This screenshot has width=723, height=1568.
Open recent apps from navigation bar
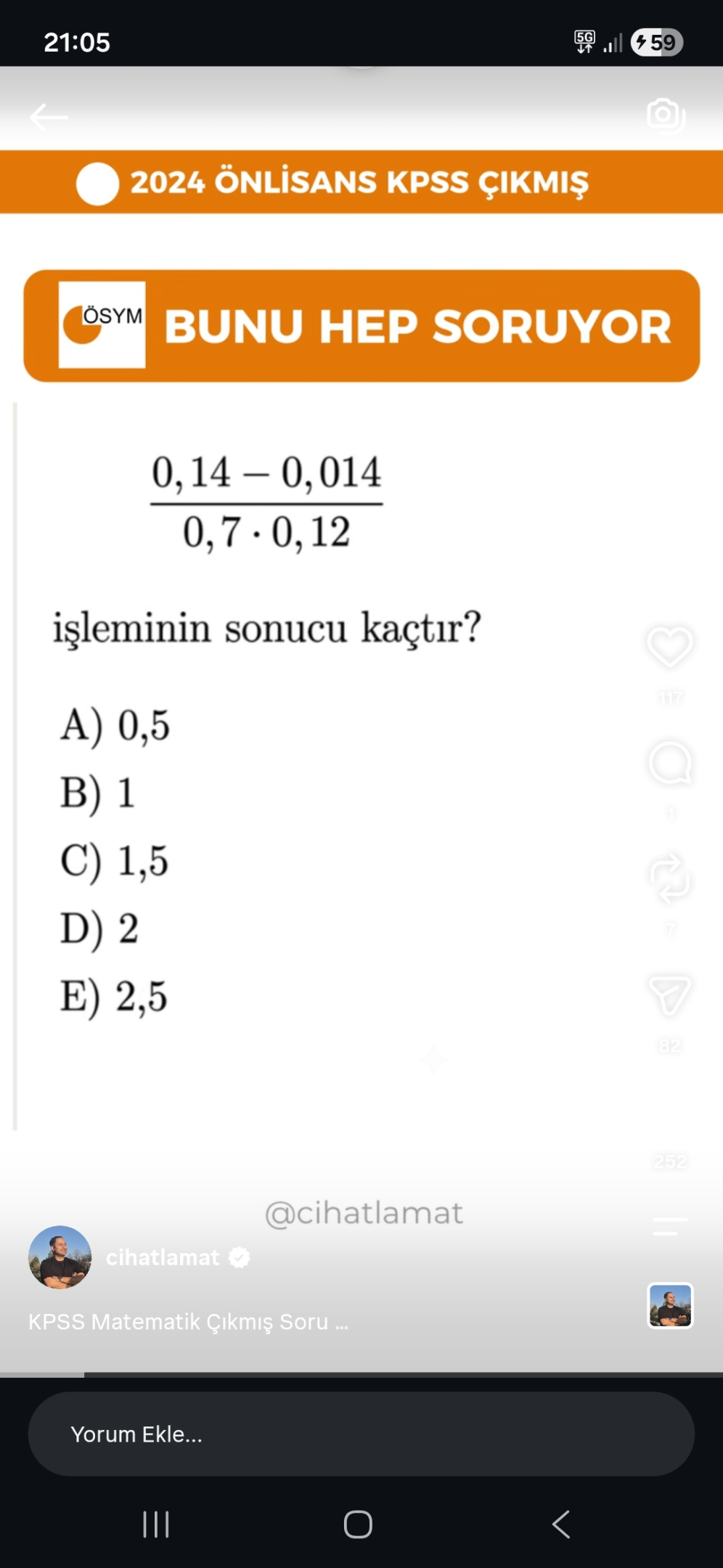(156, 1524)
